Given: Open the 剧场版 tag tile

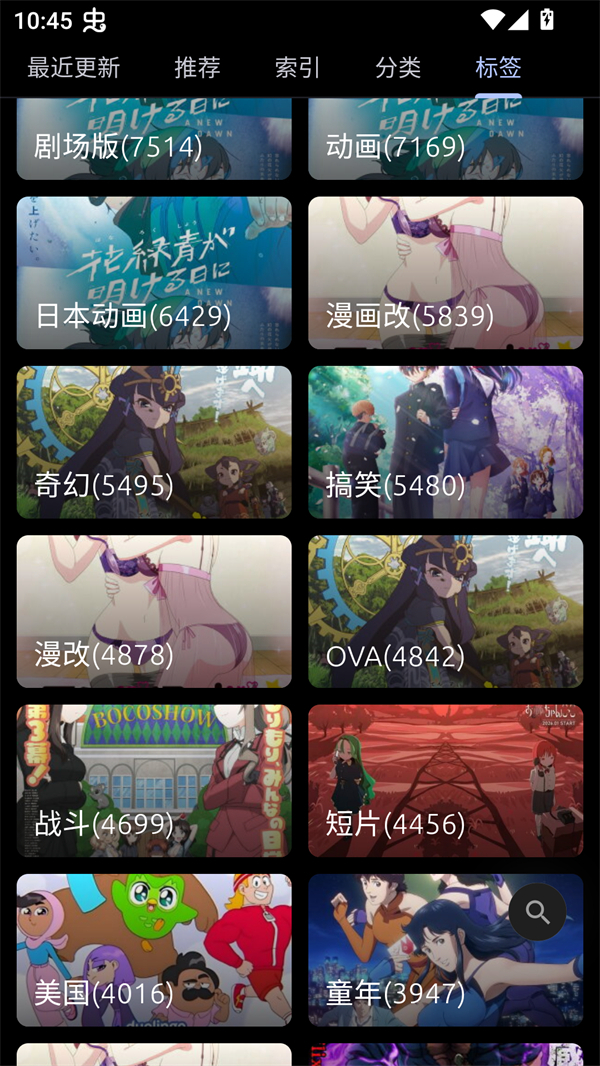Looking at the screenshot, I should click(x=154, y=140).
